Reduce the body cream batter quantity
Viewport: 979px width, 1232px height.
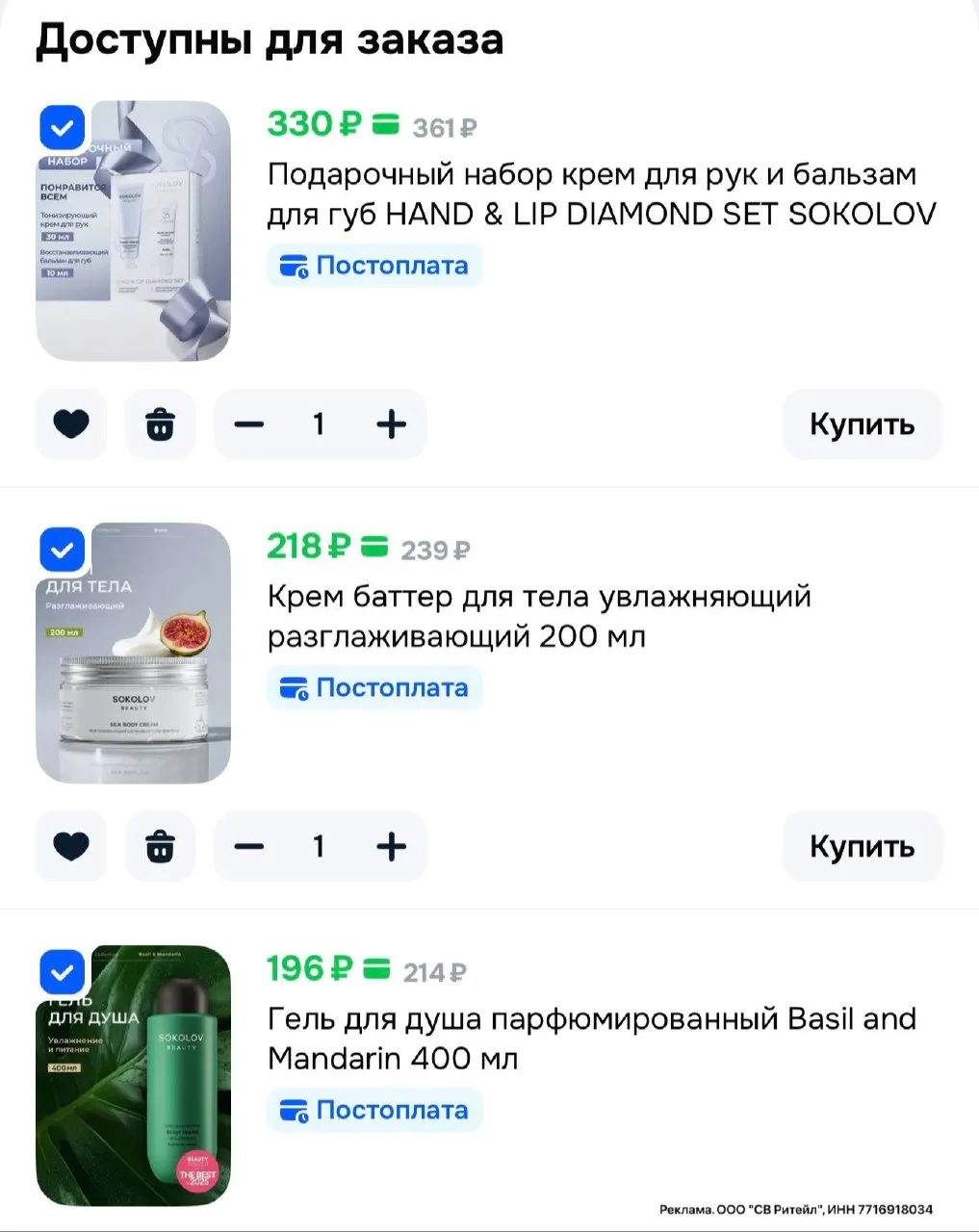click(248, 846)
